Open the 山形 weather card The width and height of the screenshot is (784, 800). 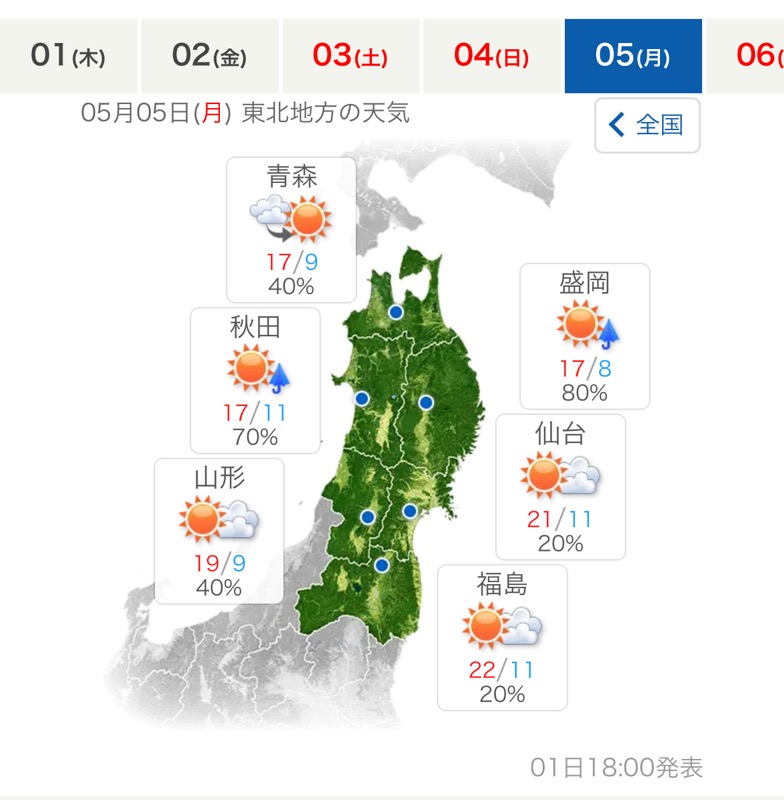pos(219,530)
